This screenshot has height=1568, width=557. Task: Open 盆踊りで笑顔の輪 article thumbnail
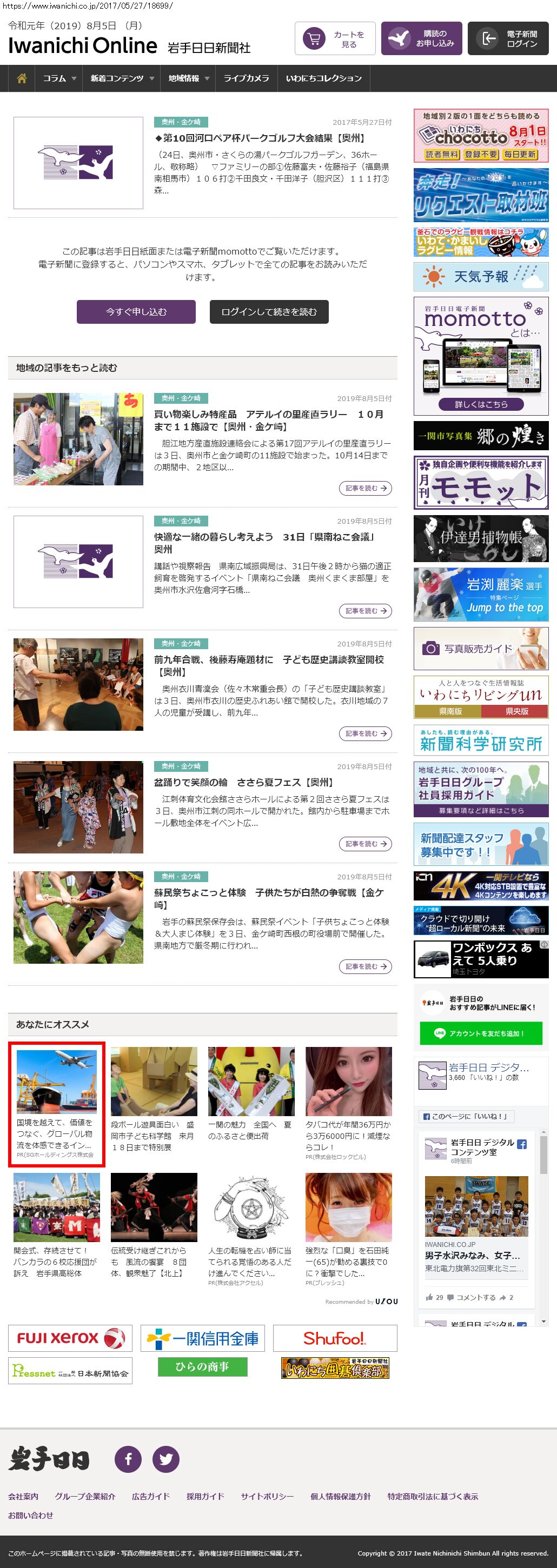click(78, 806)
